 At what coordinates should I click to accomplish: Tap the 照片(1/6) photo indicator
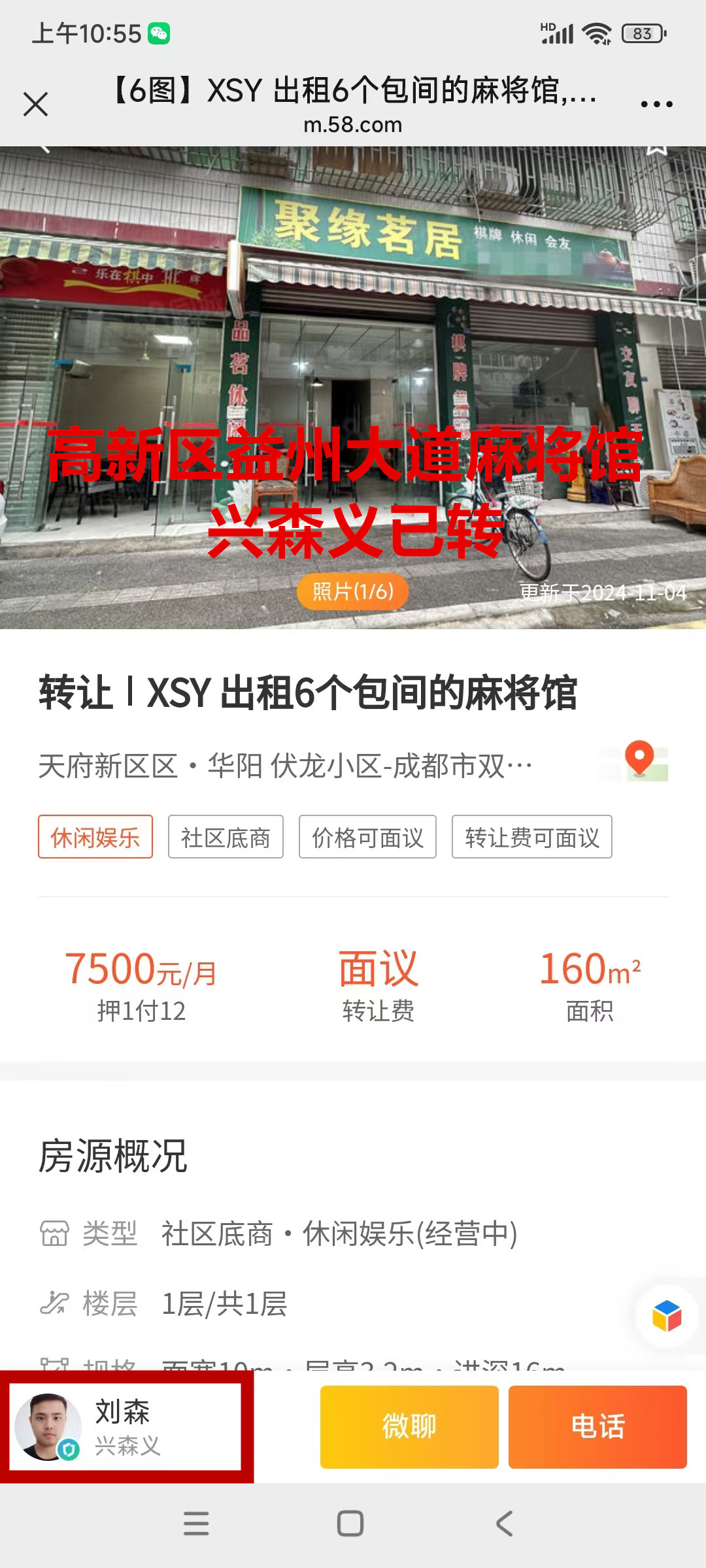(x=353, y=592)
